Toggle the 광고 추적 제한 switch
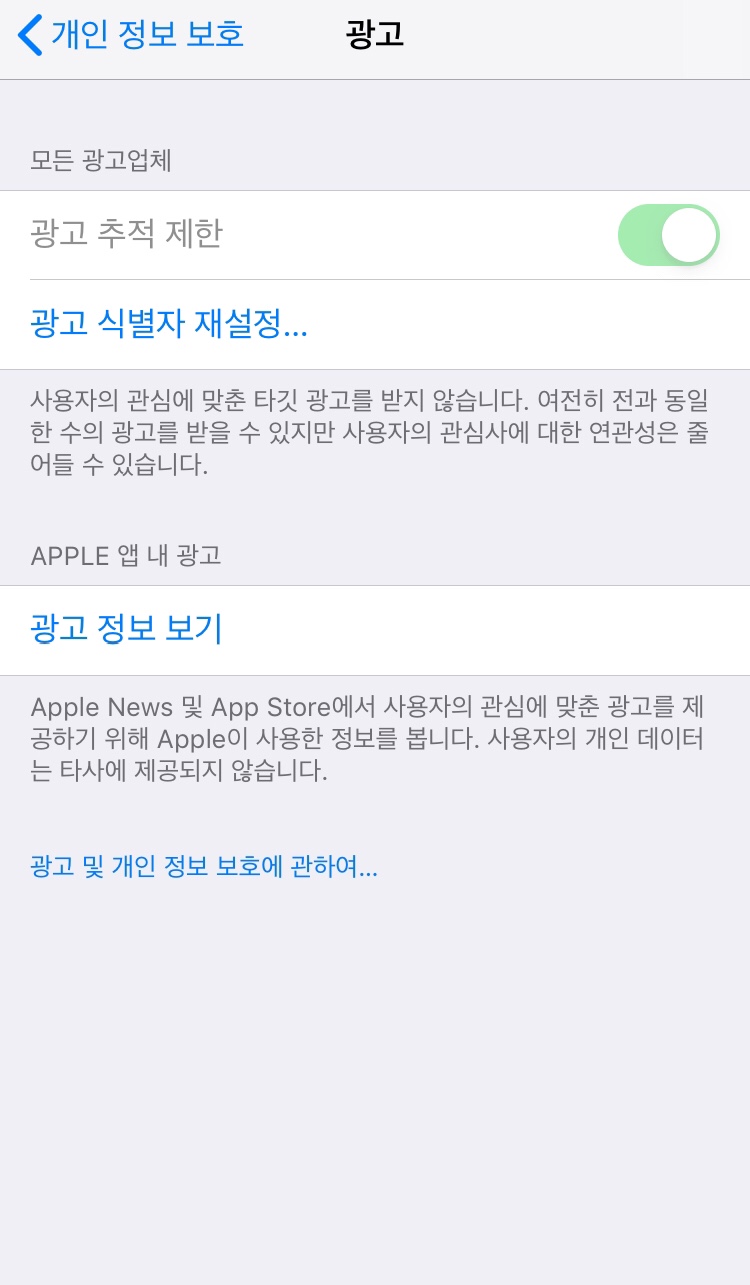 click(x=668, y=235)
